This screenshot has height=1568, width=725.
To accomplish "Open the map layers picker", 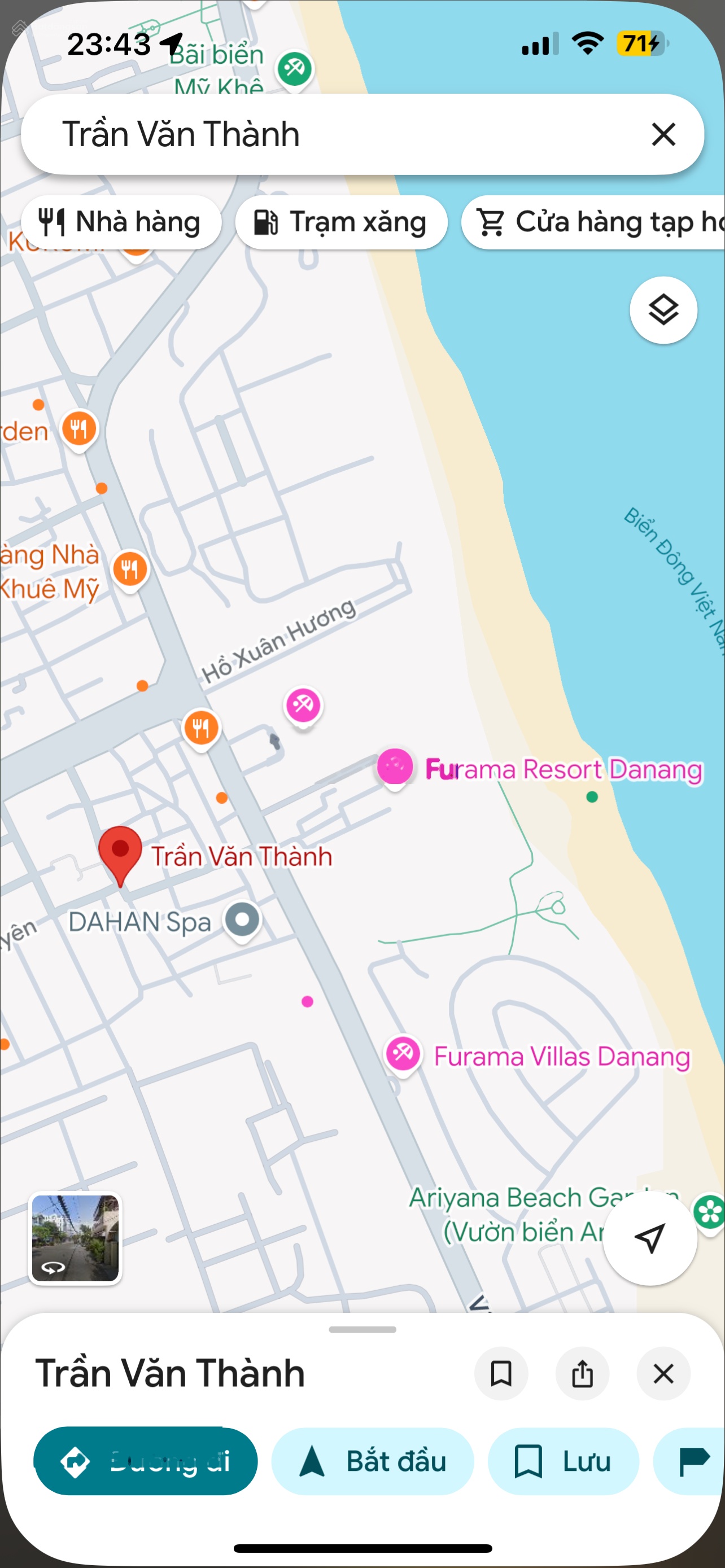I will click(x=663, y=310).
